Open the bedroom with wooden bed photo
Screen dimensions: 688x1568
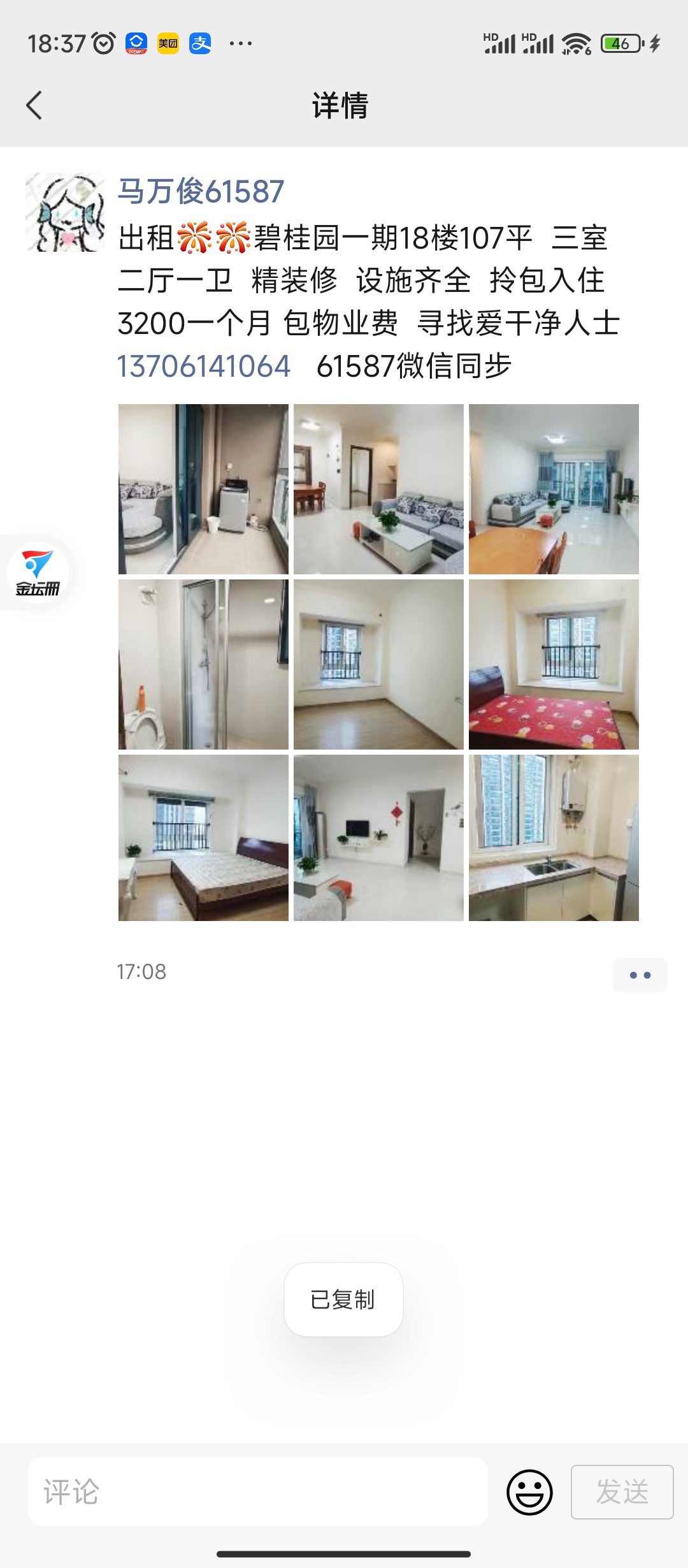point(203,838)
